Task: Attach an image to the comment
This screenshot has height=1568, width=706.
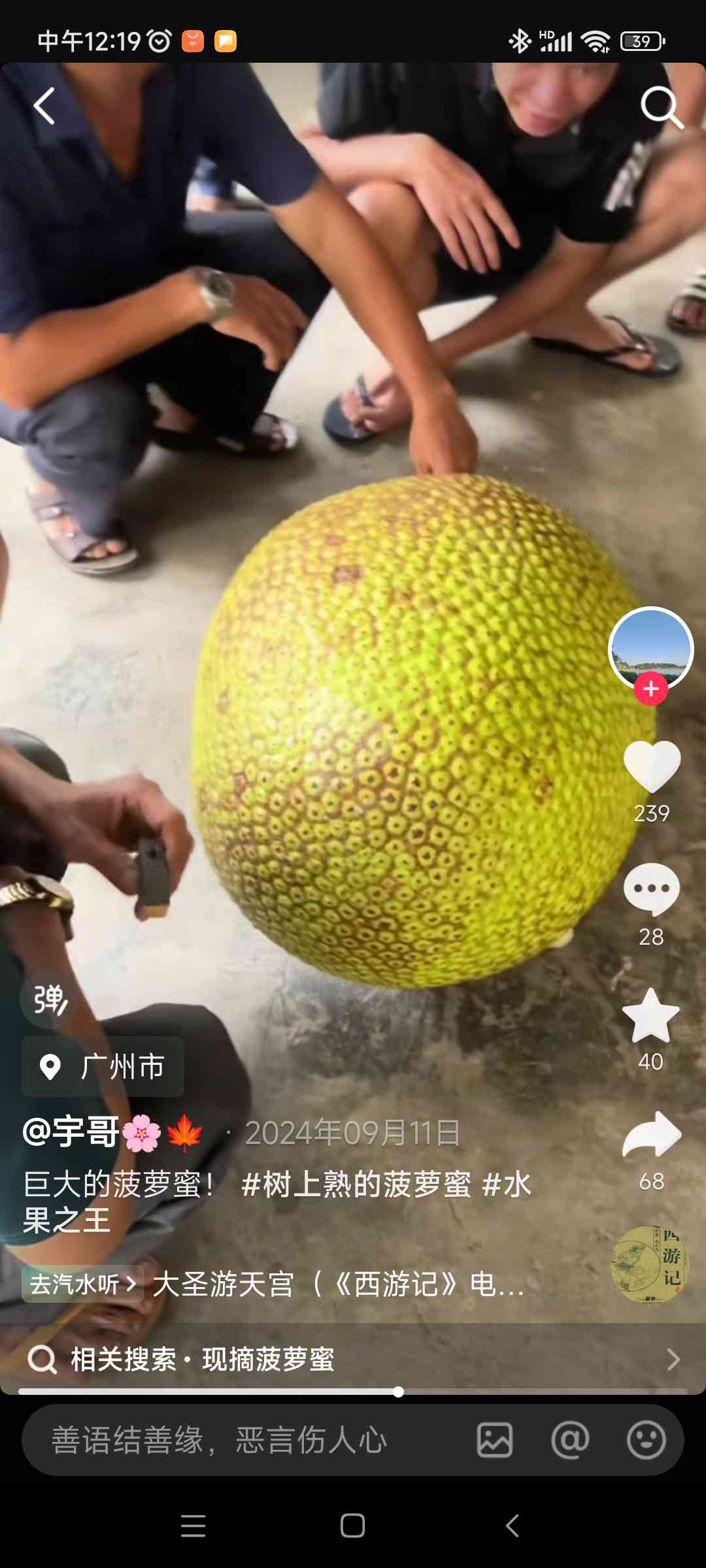Action: point(495,1440)
